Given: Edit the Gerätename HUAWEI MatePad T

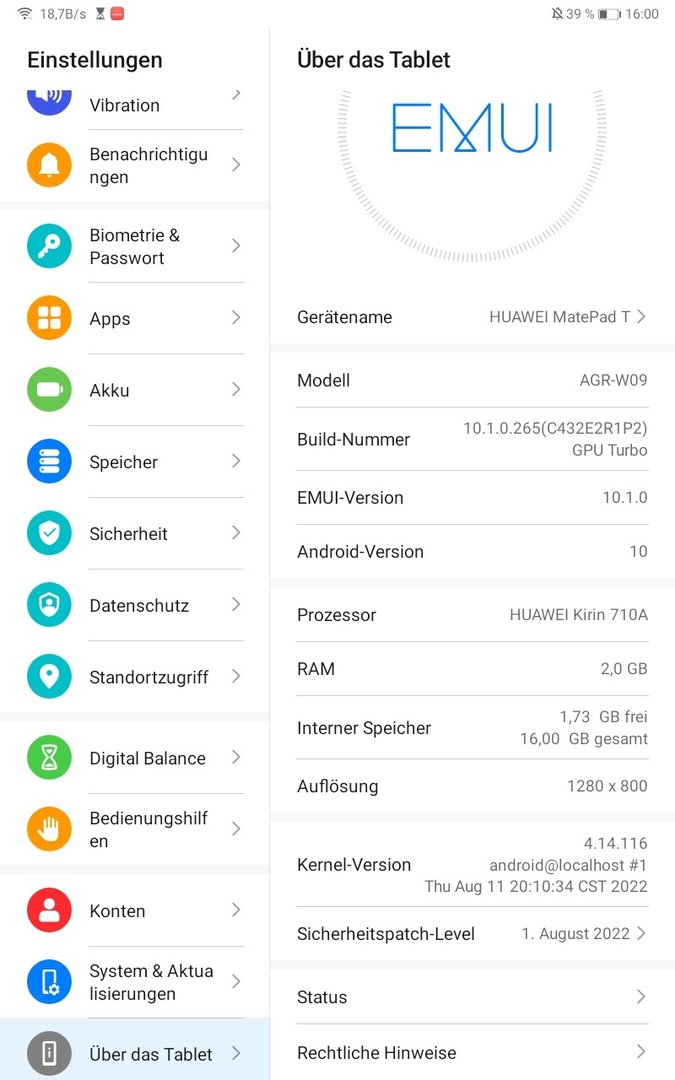Looking at the screenshot, I should (472, 317).
